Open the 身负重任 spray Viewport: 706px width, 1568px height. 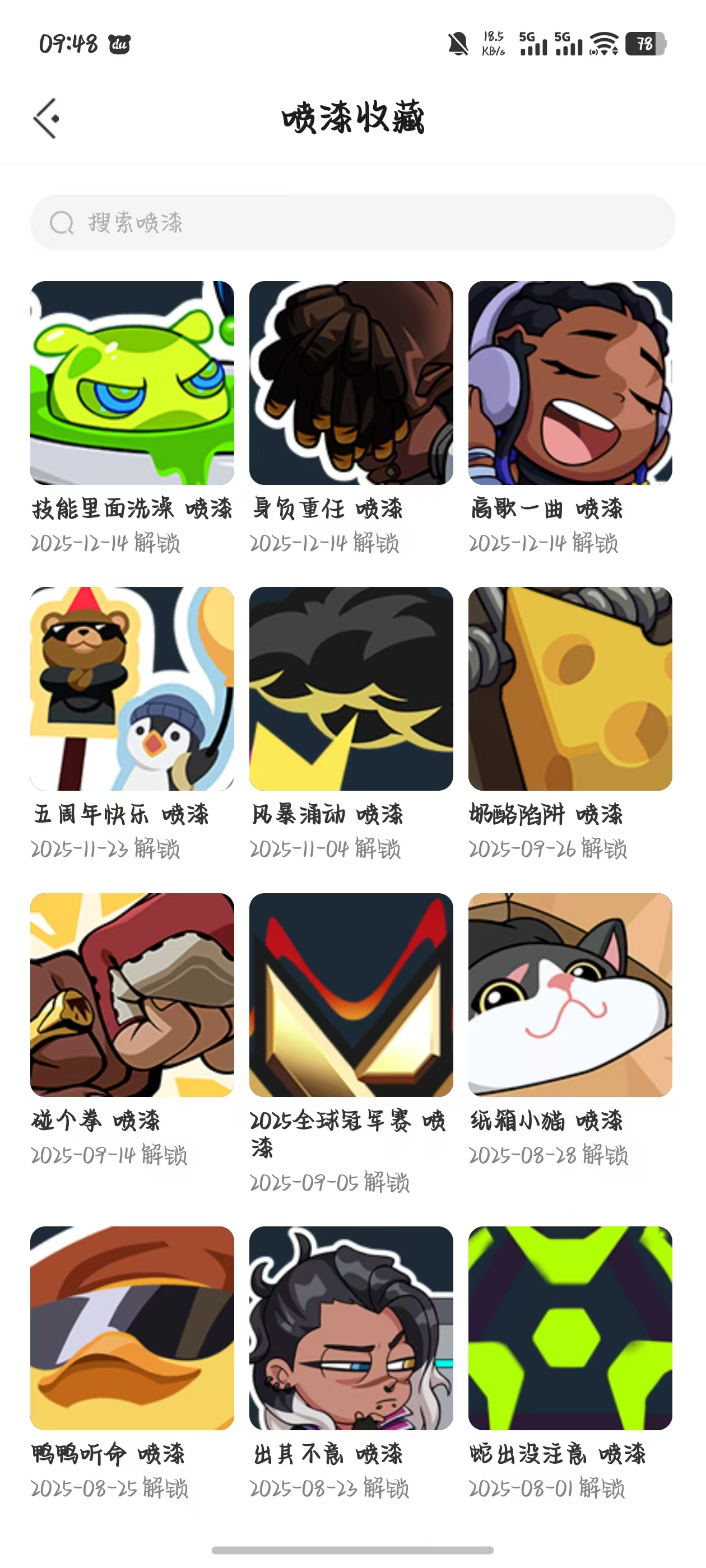point(351,383)
